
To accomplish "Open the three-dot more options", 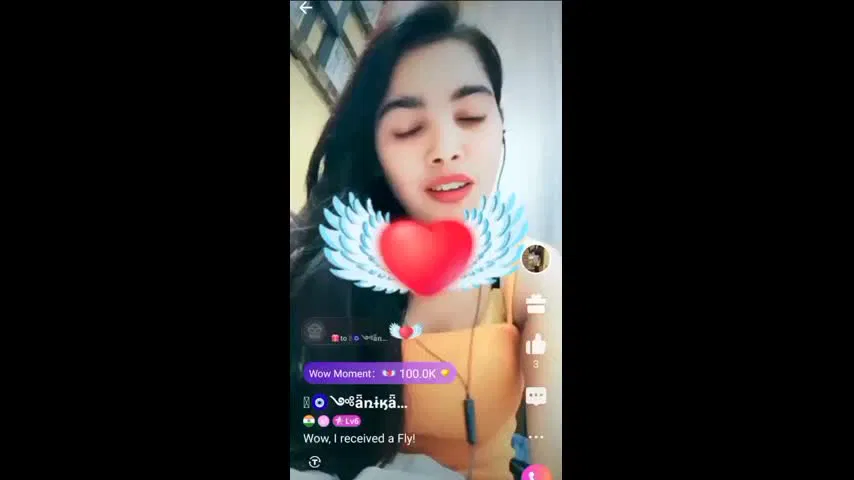I will [536, 437].
